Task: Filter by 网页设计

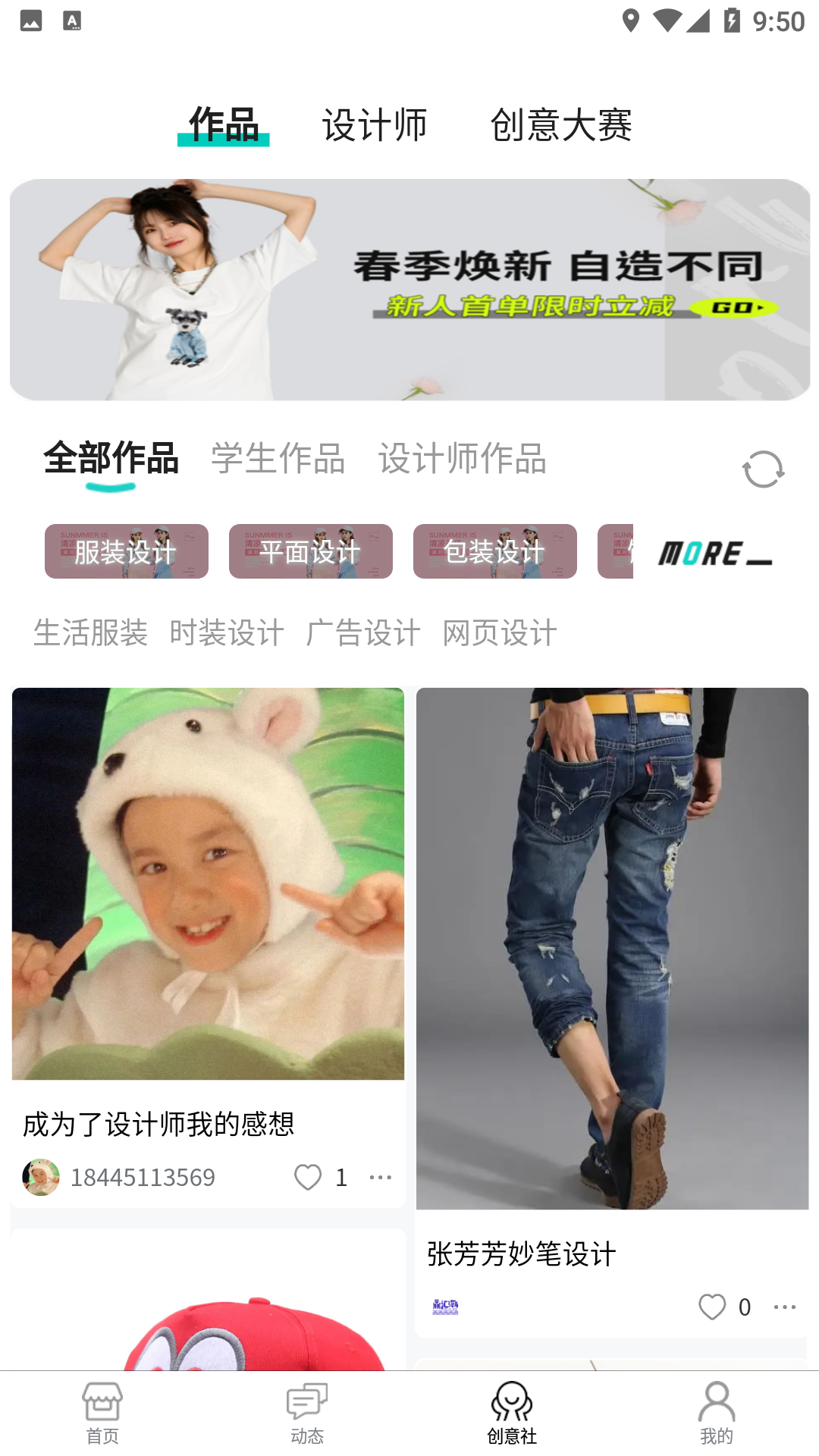Action: (500, 632)
